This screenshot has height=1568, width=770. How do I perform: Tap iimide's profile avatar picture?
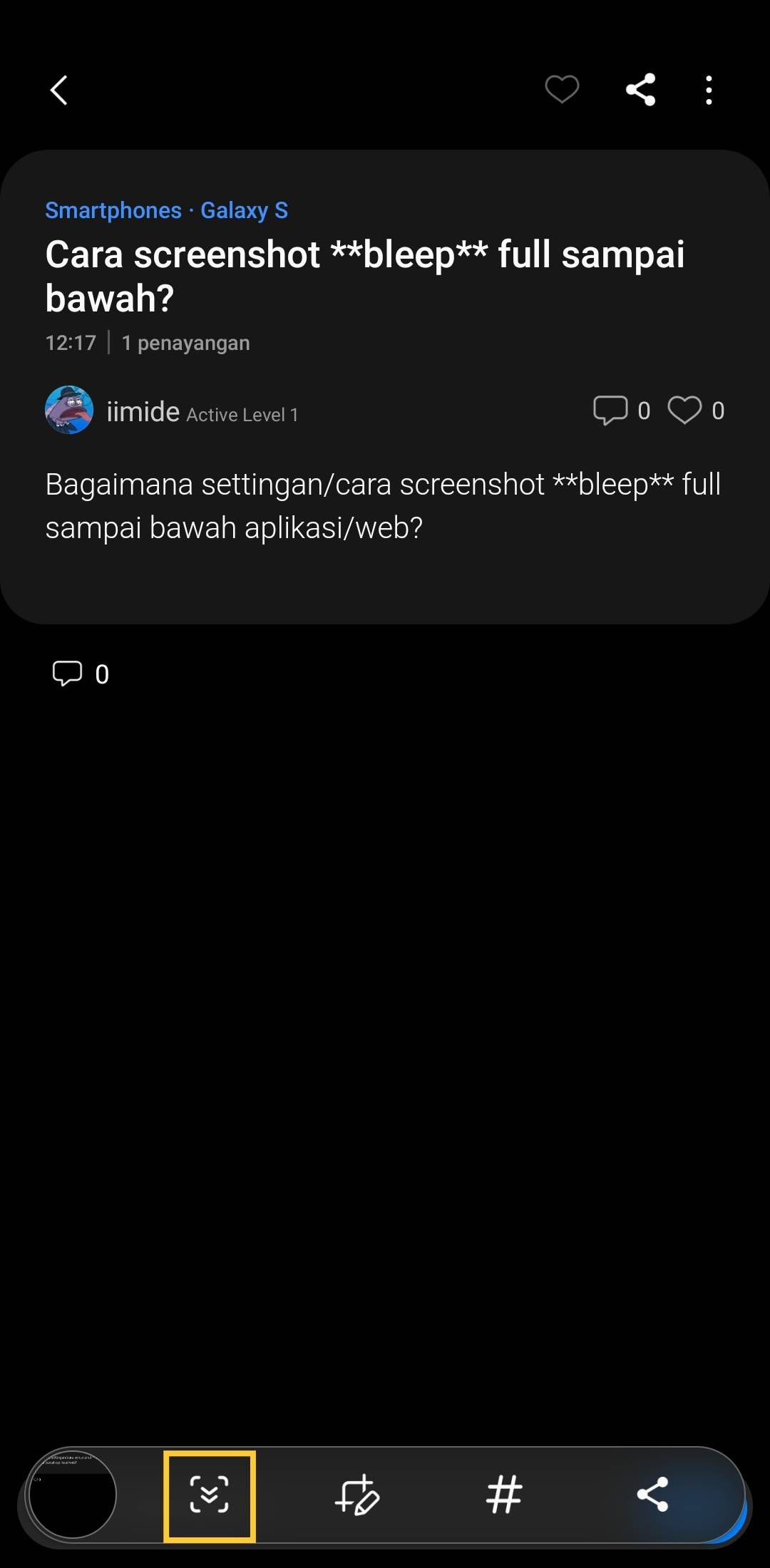pos(69,411)
